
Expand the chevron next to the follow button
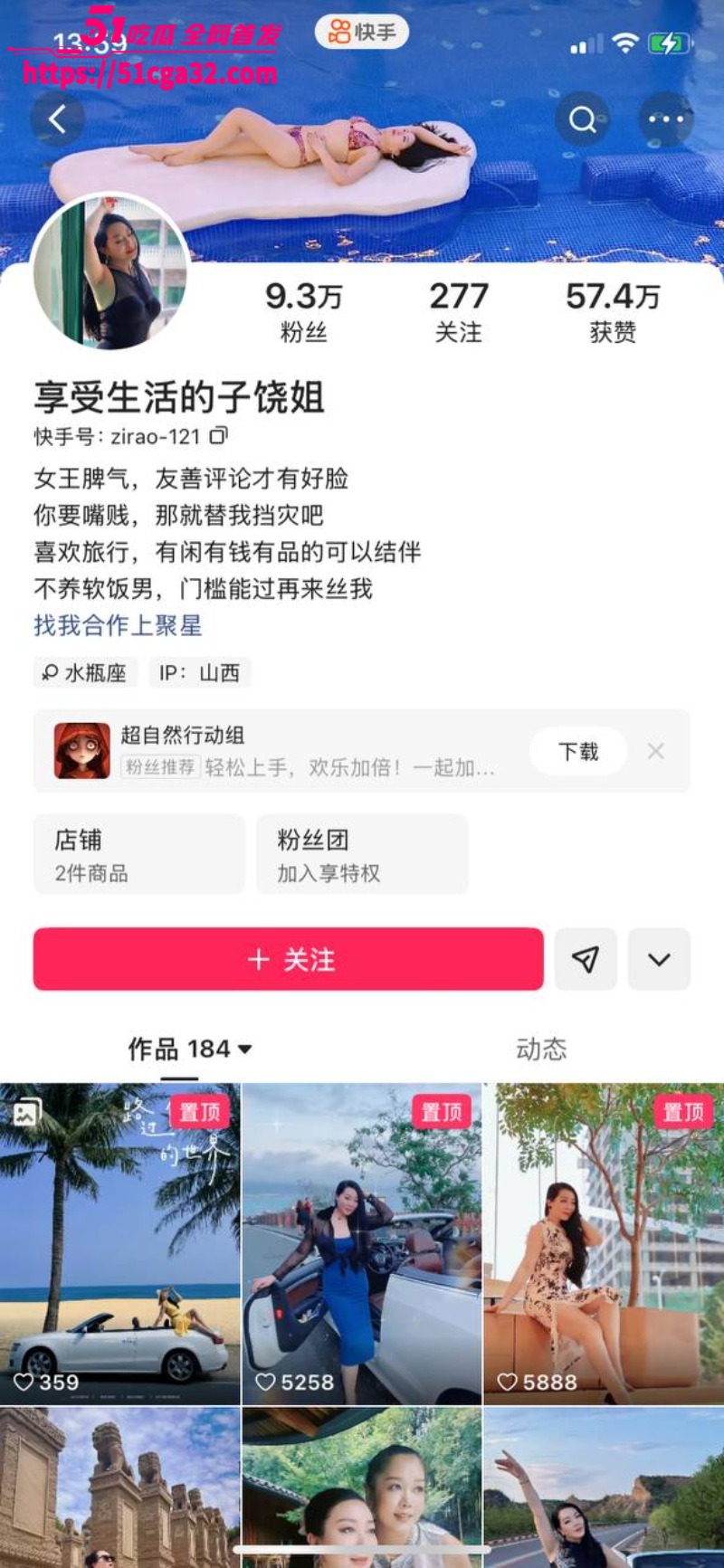(x=659, y=959)
